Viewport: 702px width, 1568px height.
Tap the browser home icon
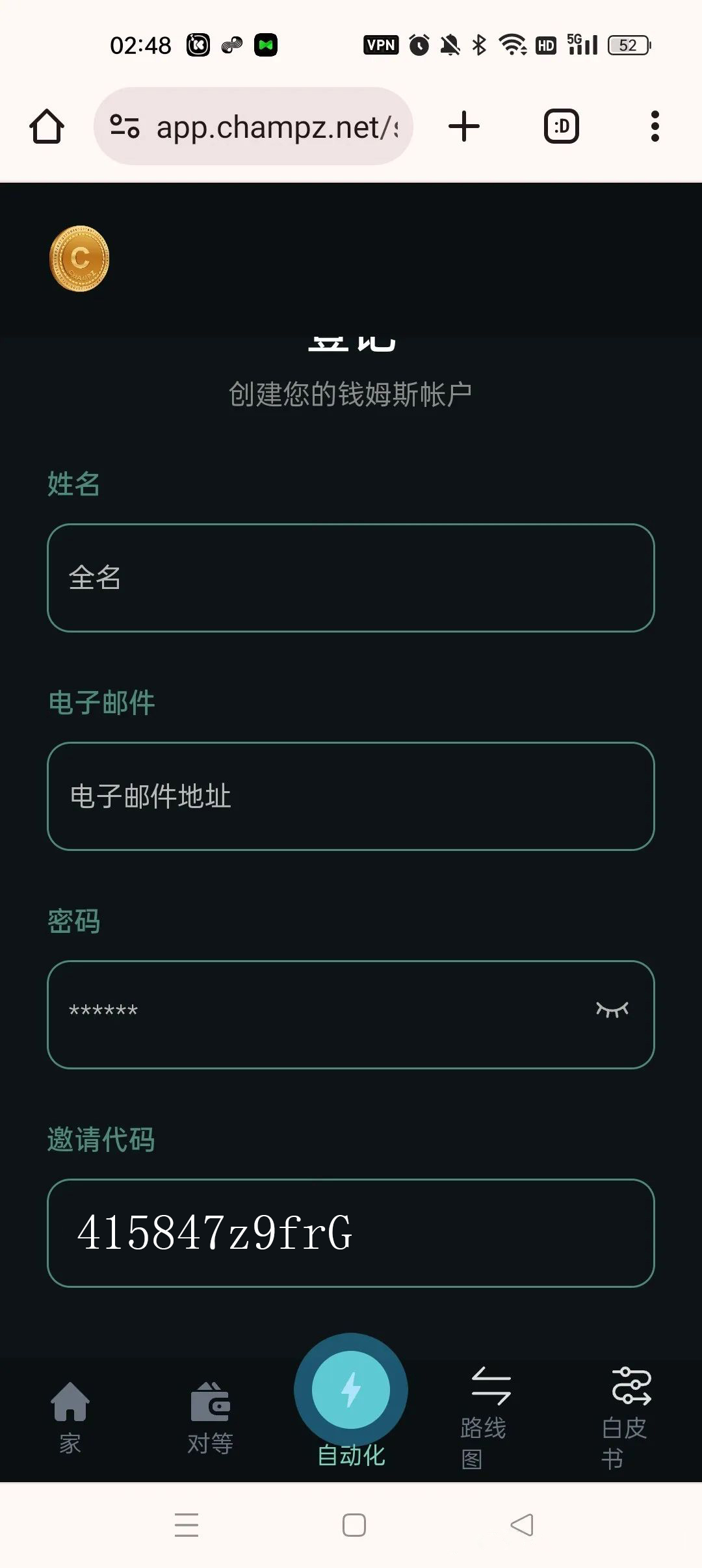46,125
